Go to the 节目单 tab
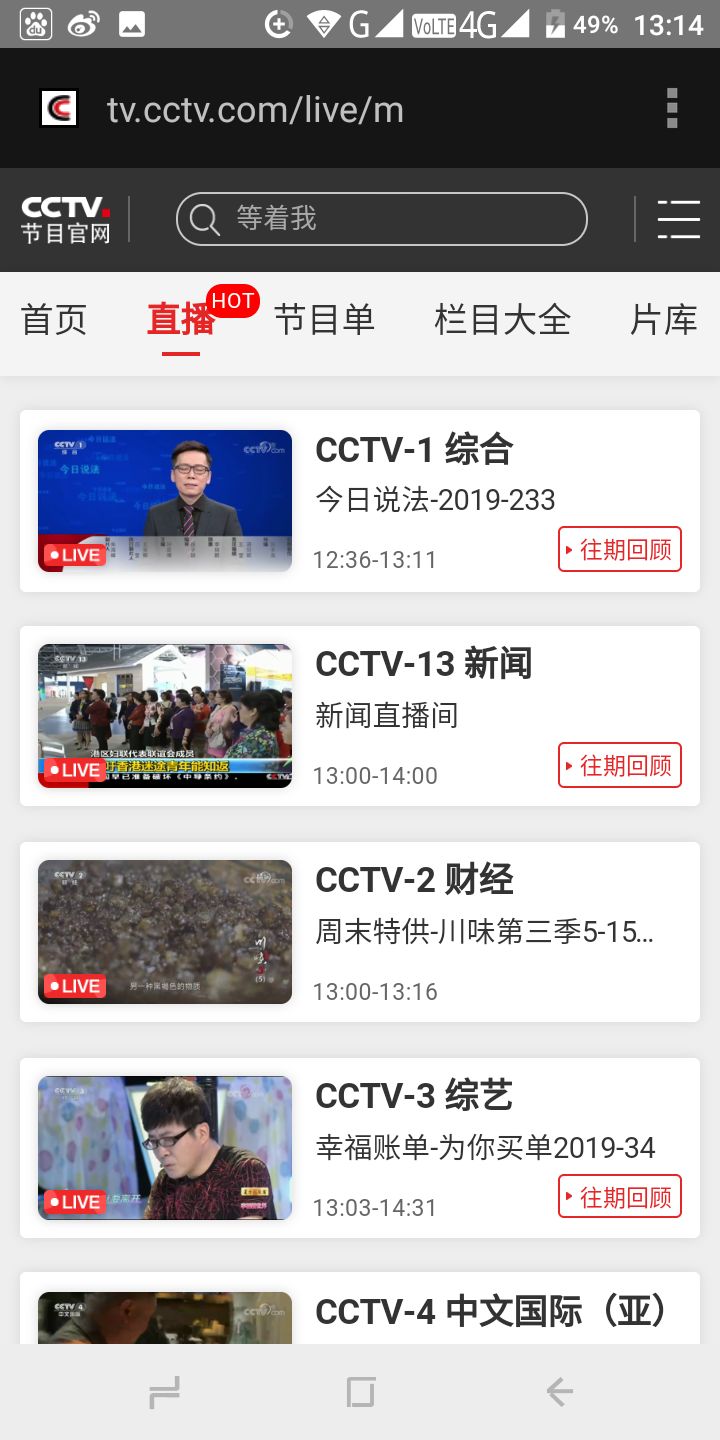 click(x=324, y=320)
